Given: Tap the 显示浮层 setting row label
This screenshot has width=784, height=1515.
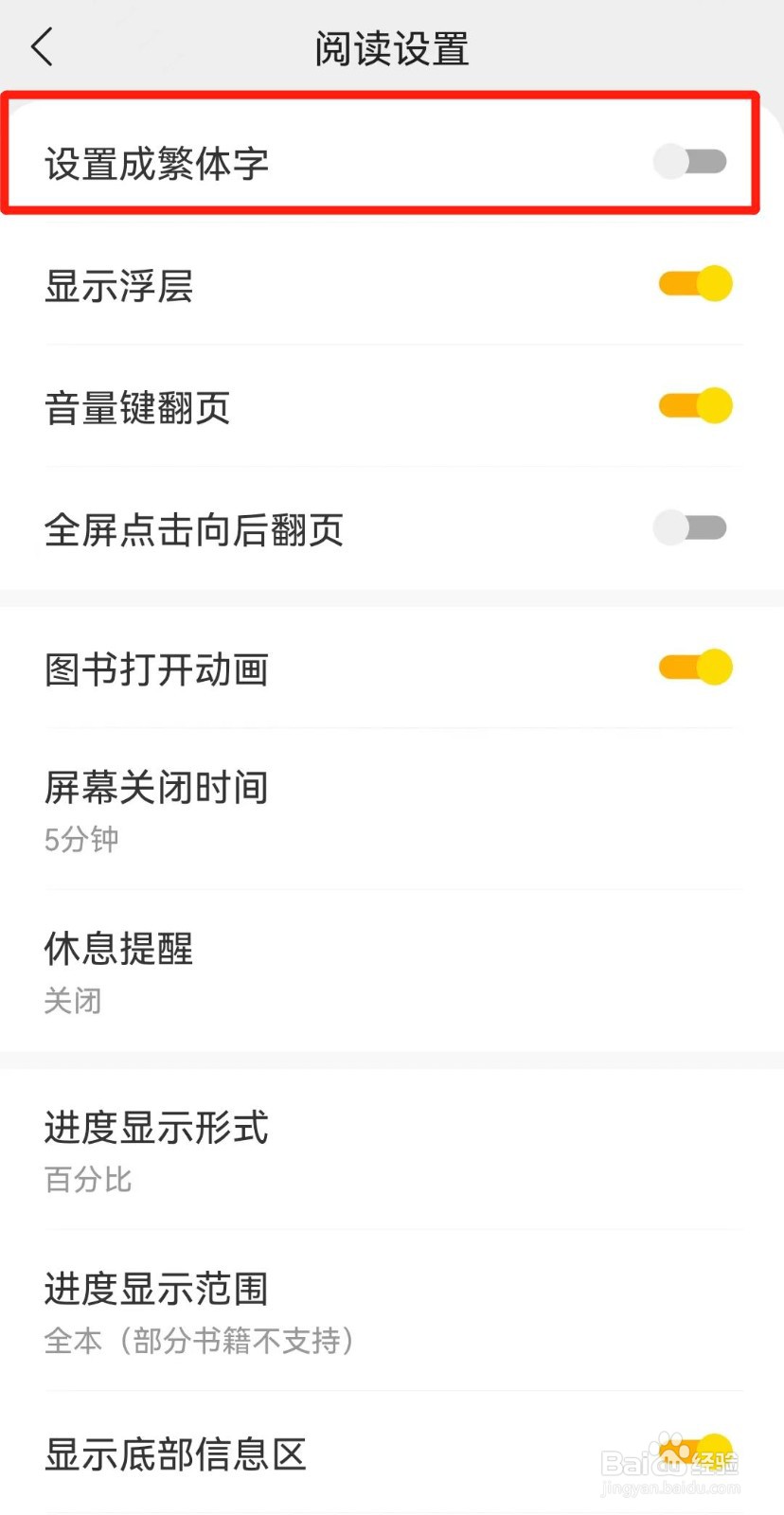Looking at the screenshot, I should pyautogui.click(x=119, y=286).
